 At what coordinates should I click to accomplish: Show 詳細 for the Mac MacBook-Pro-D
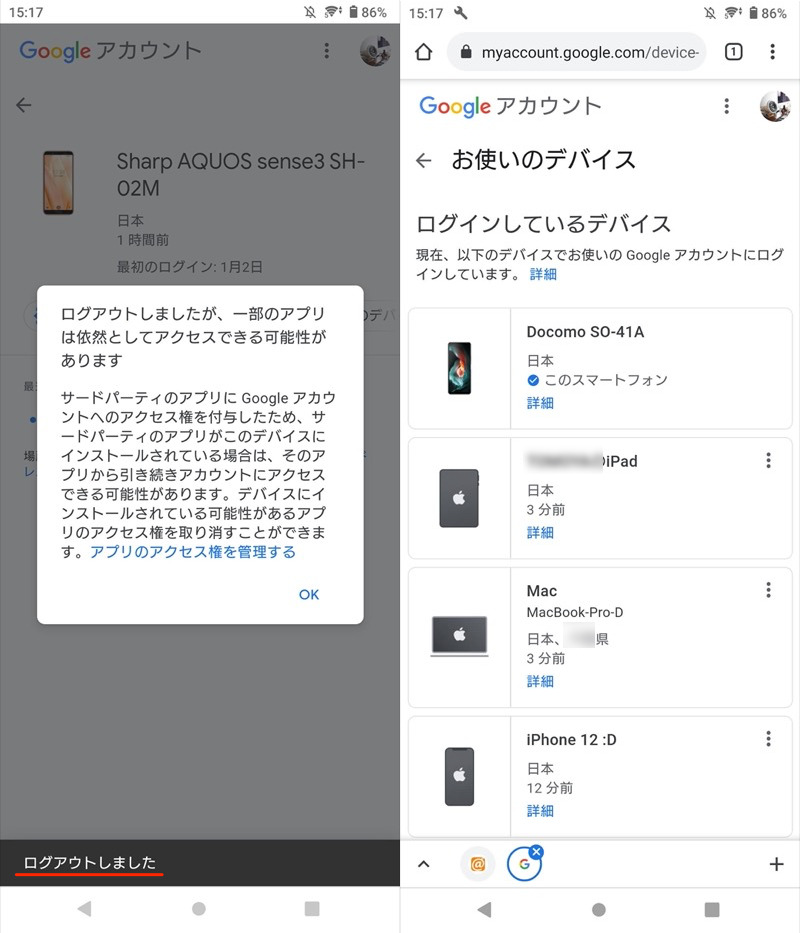[x=540, y=681]
